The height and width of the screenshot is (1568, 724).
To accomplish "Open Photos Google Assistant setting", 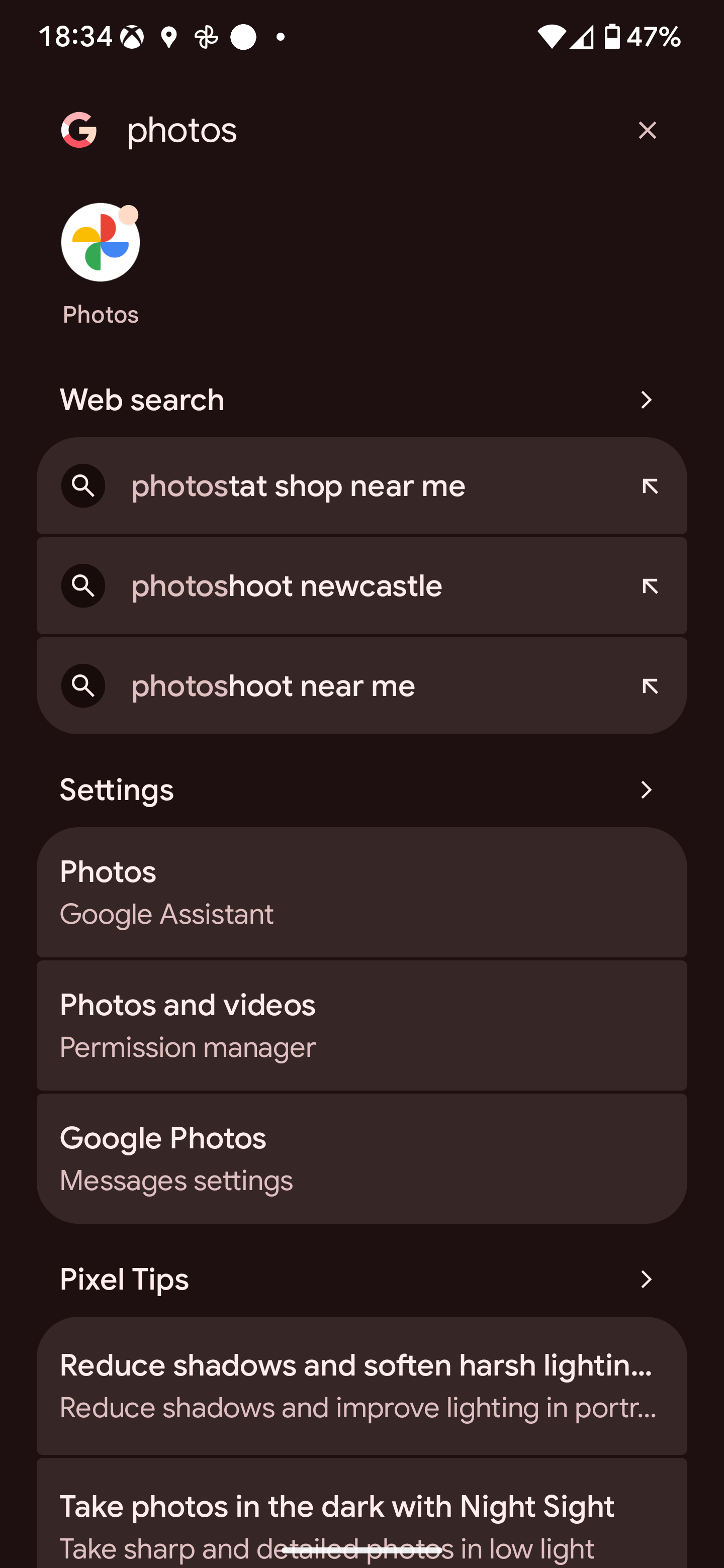I will (361, 893).
